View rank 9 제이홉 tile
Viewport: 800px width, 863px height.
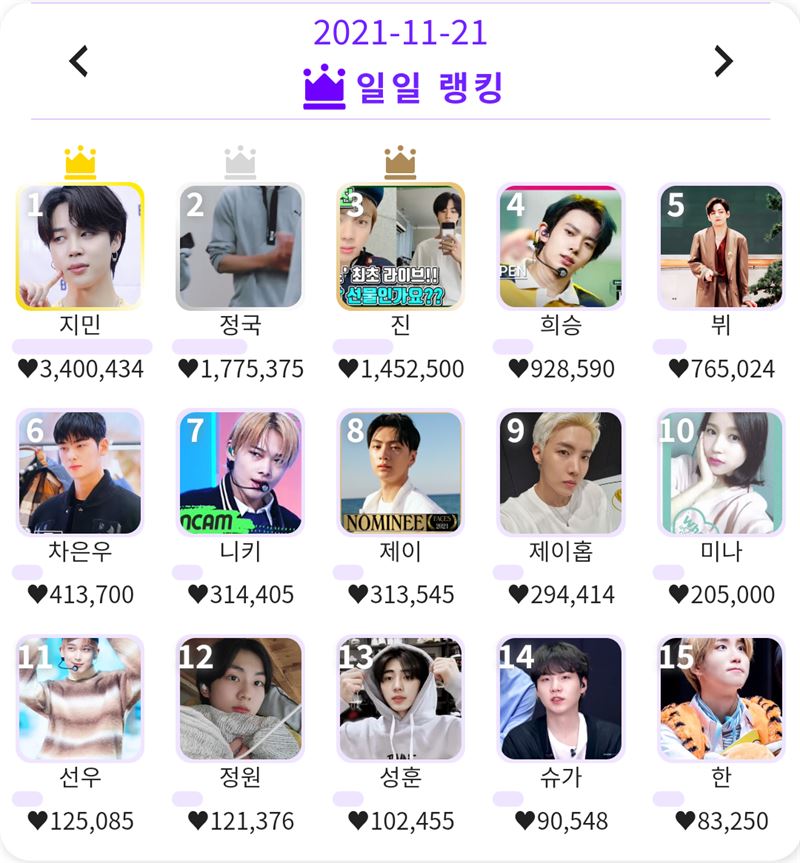pyautogui.click(x=561, y=473)
